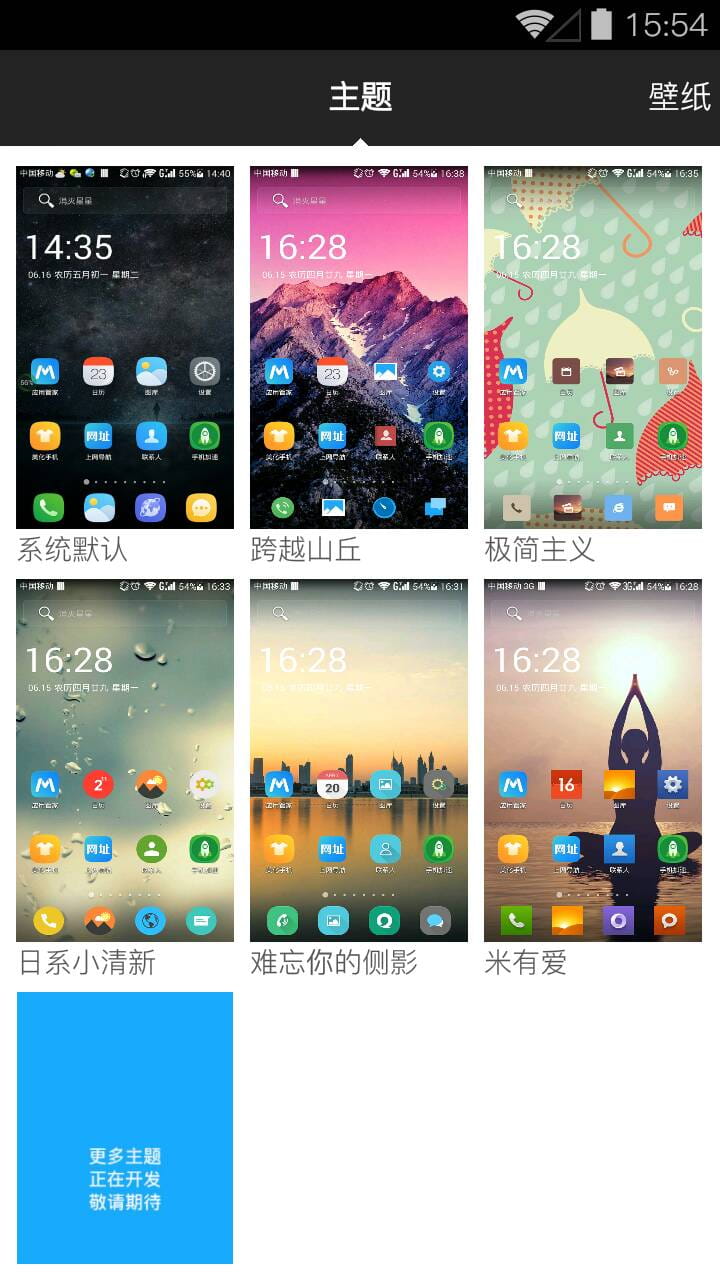
Task: Open the 系统默认 theme preview
Action: click(x=125, y=347)
